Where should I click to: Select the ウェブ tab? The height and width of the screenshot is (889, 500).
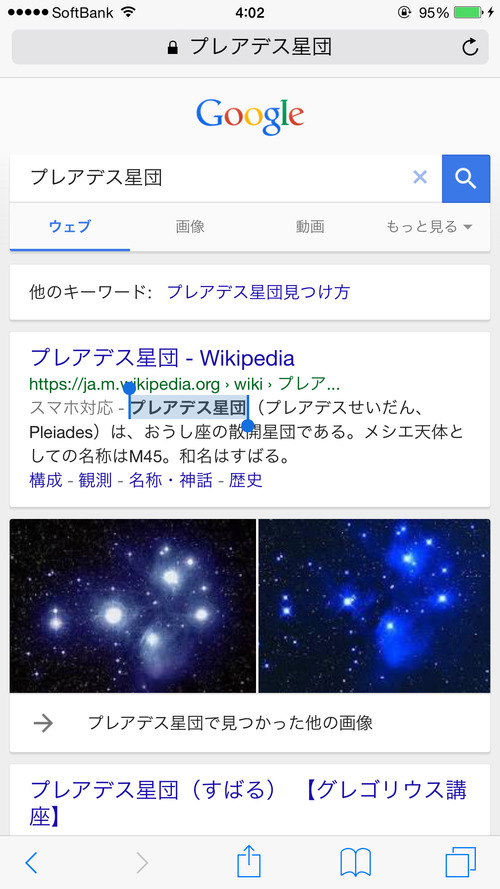(70, 227)
